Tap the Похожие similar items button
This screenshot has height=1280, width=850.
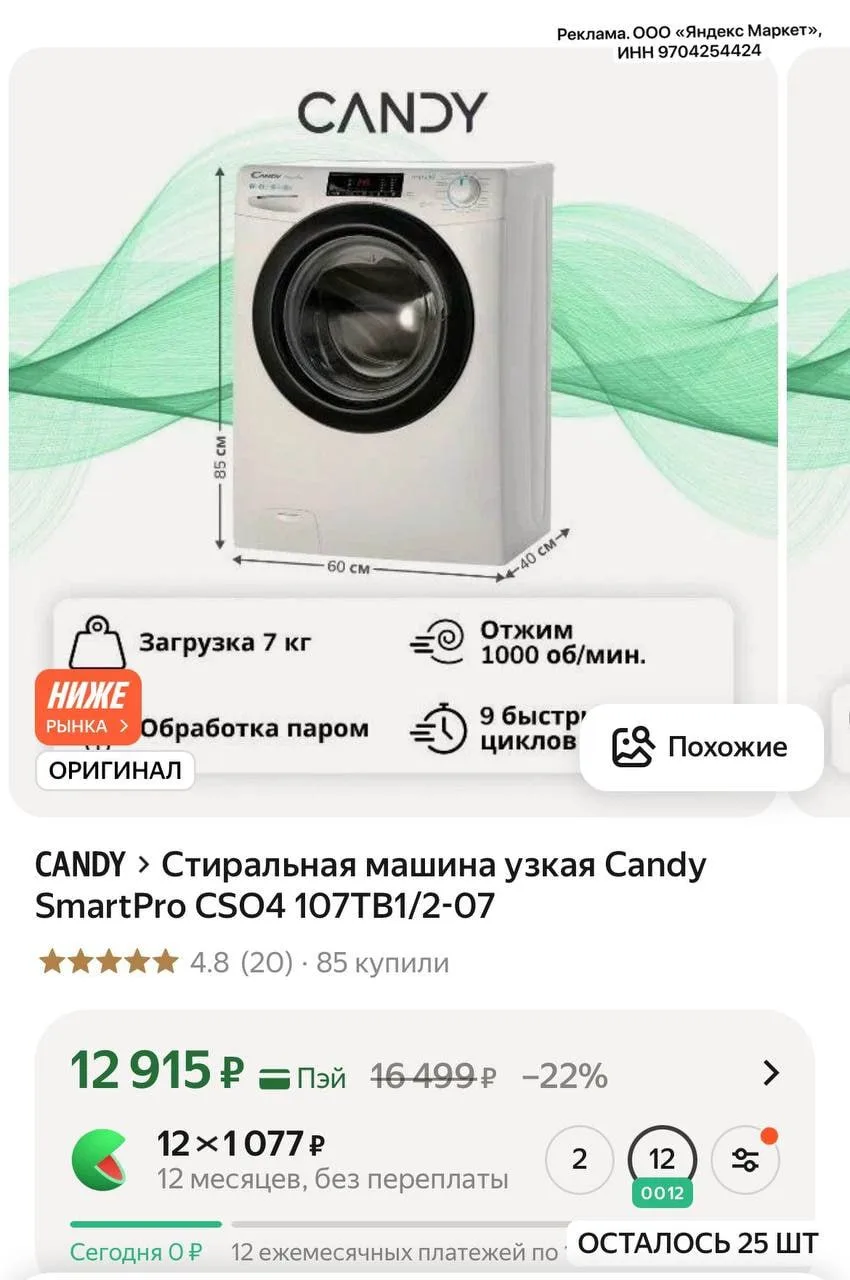701,747
